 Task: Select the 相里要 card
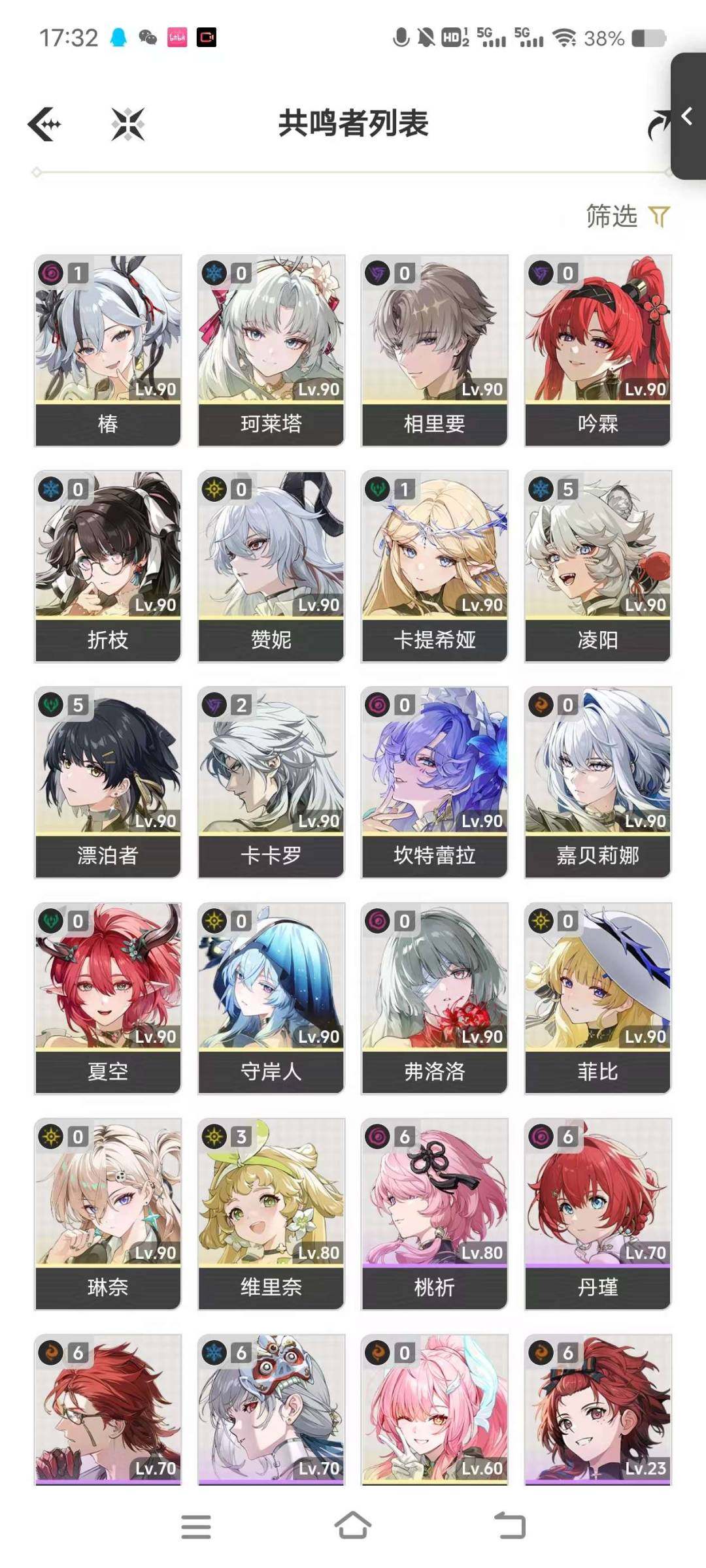point(434,350)
